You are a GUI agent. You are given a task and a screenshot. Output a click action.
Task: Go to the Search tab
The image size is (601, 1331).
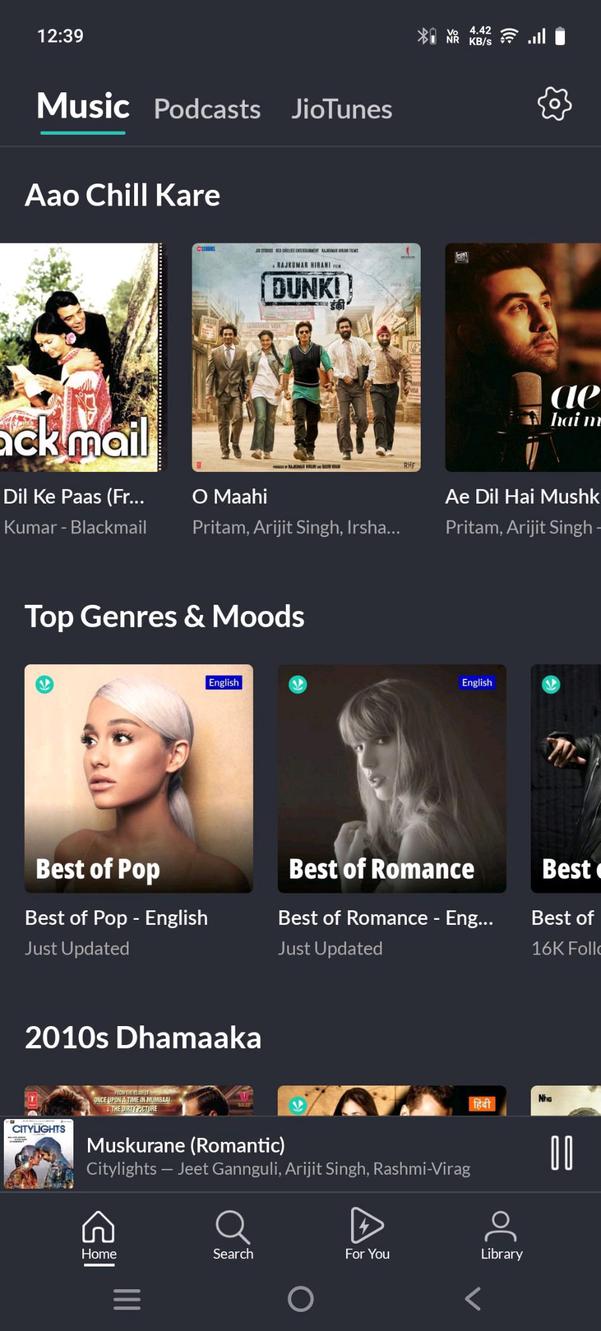pyautogui.click(x=233, y=1235)
